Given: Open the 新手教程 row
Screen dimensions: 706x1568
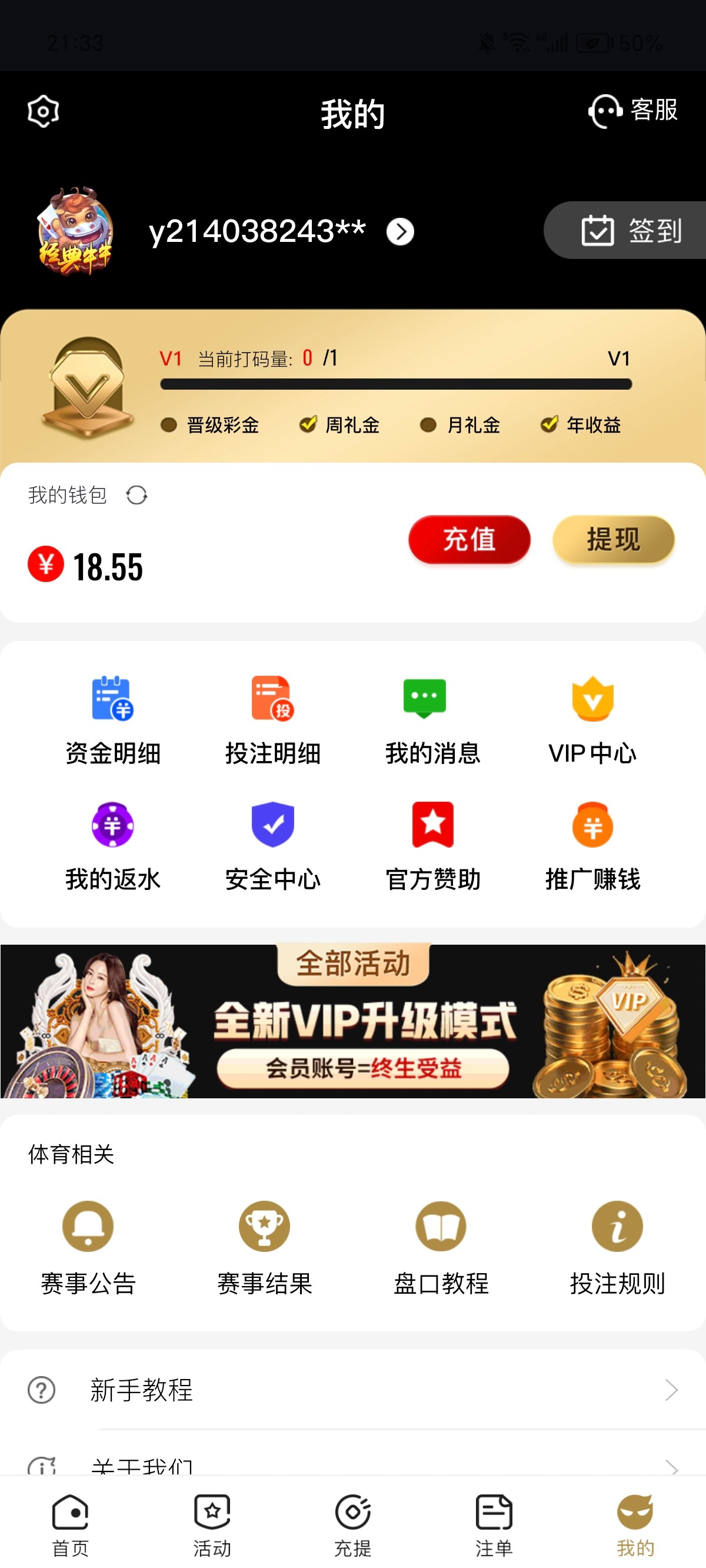Looking at the screenshot, I should (x=353, y=1390).
